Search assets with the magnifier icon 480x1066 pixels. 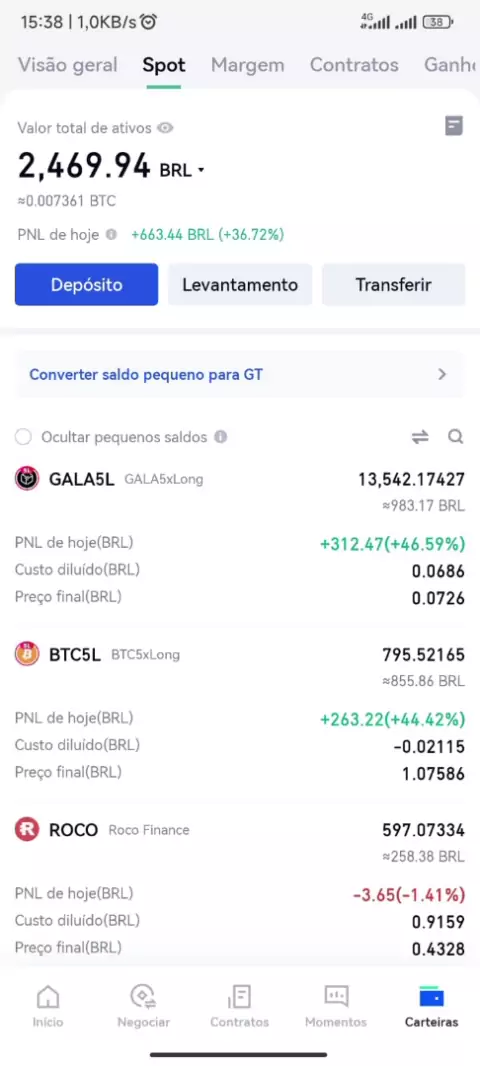[456, 436]
